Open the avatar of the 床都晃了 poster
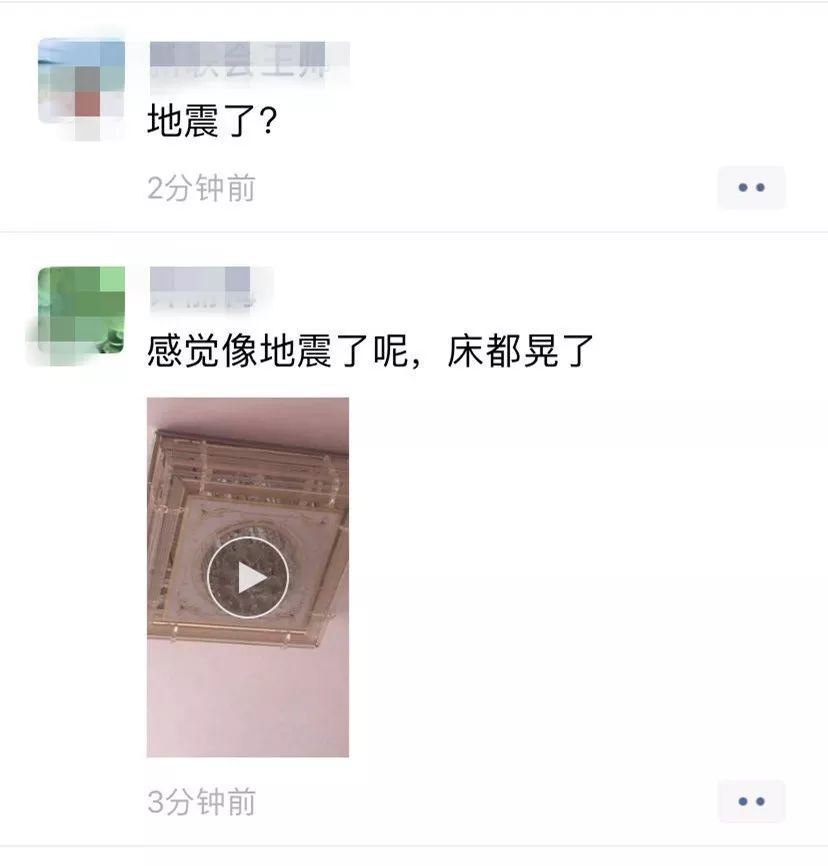828x866 pixels. 81,310
